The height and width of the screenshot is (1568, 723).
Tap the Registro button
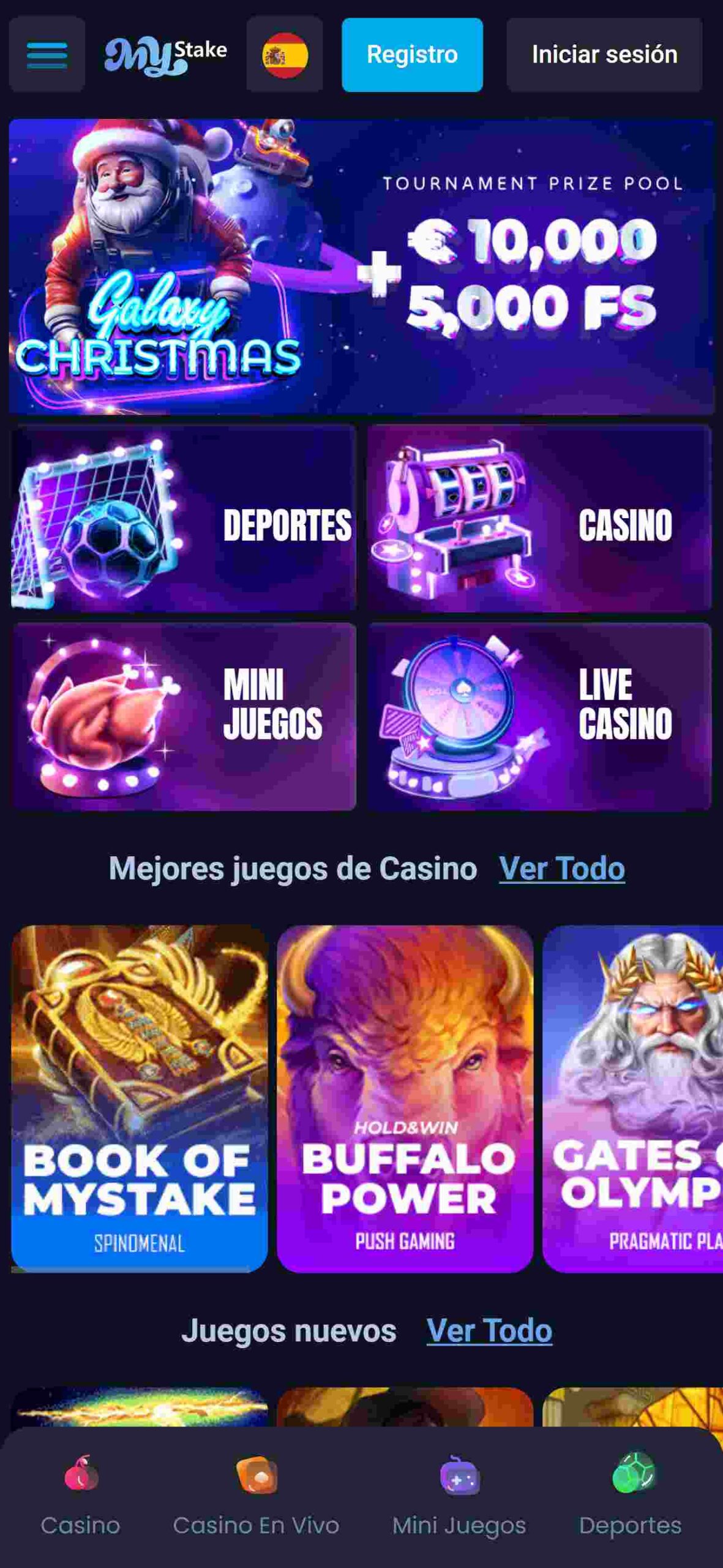click(x=412, y=55)
